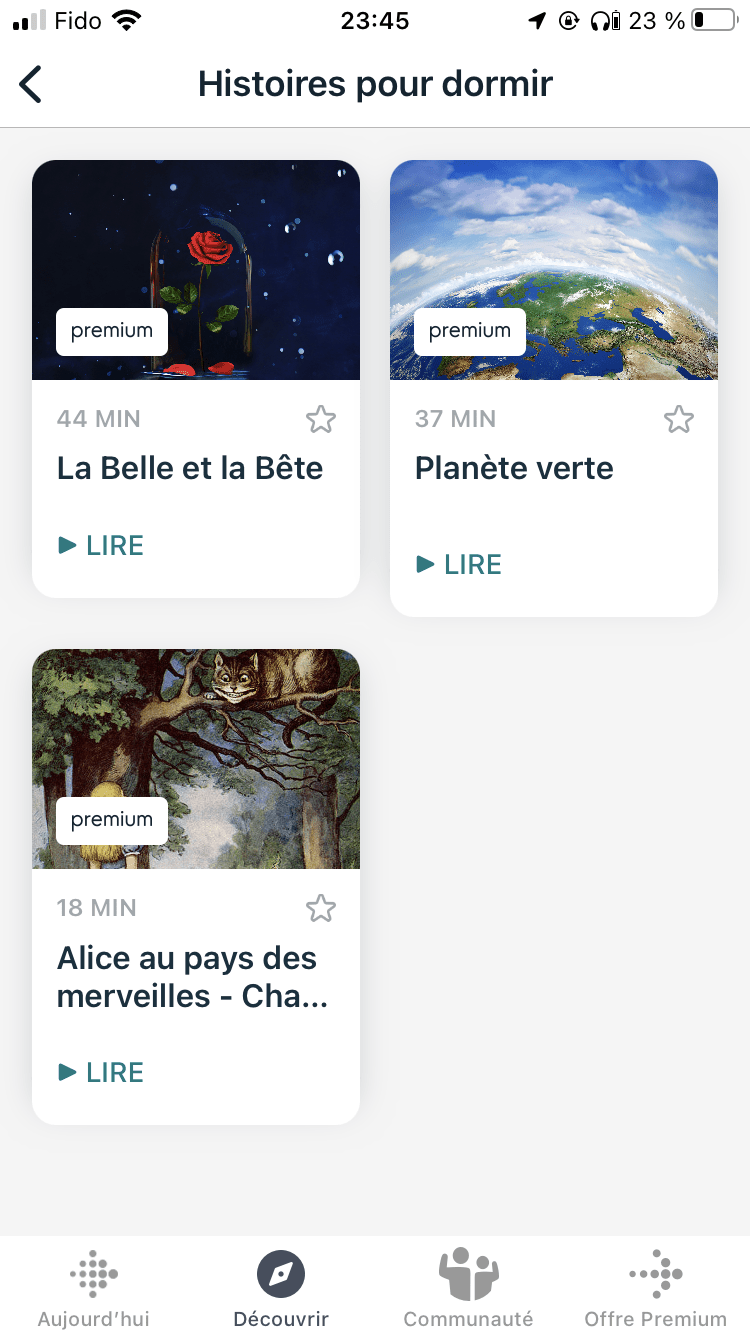Star the Planète verte story
Screen dimensions: 750x1334
[678, 419]
